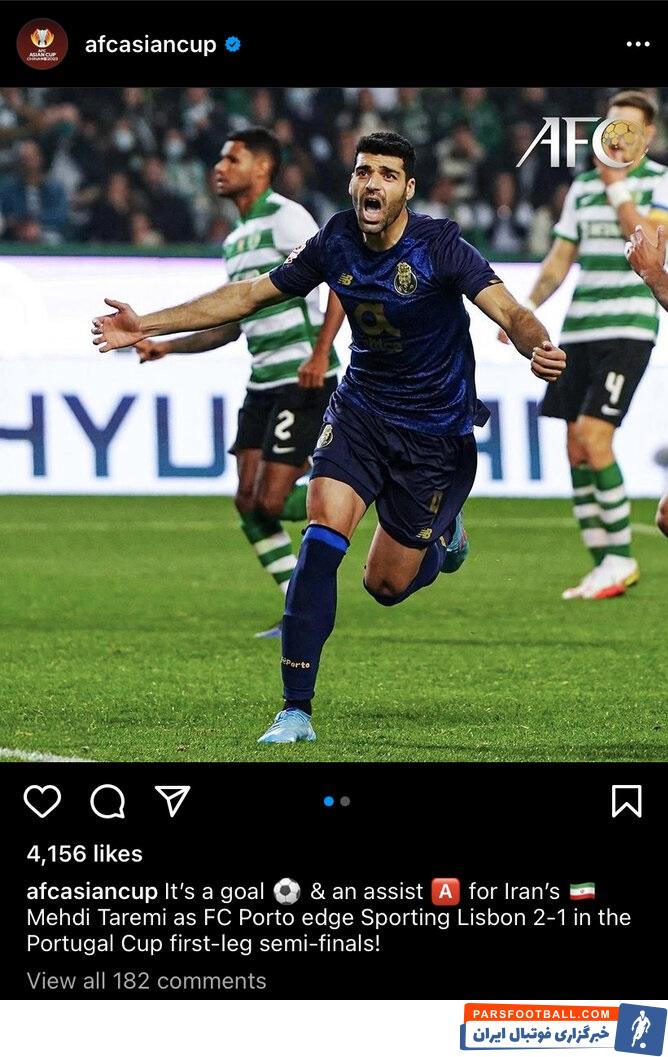Open the afcasiancup username in the post header

click(150, 44)
